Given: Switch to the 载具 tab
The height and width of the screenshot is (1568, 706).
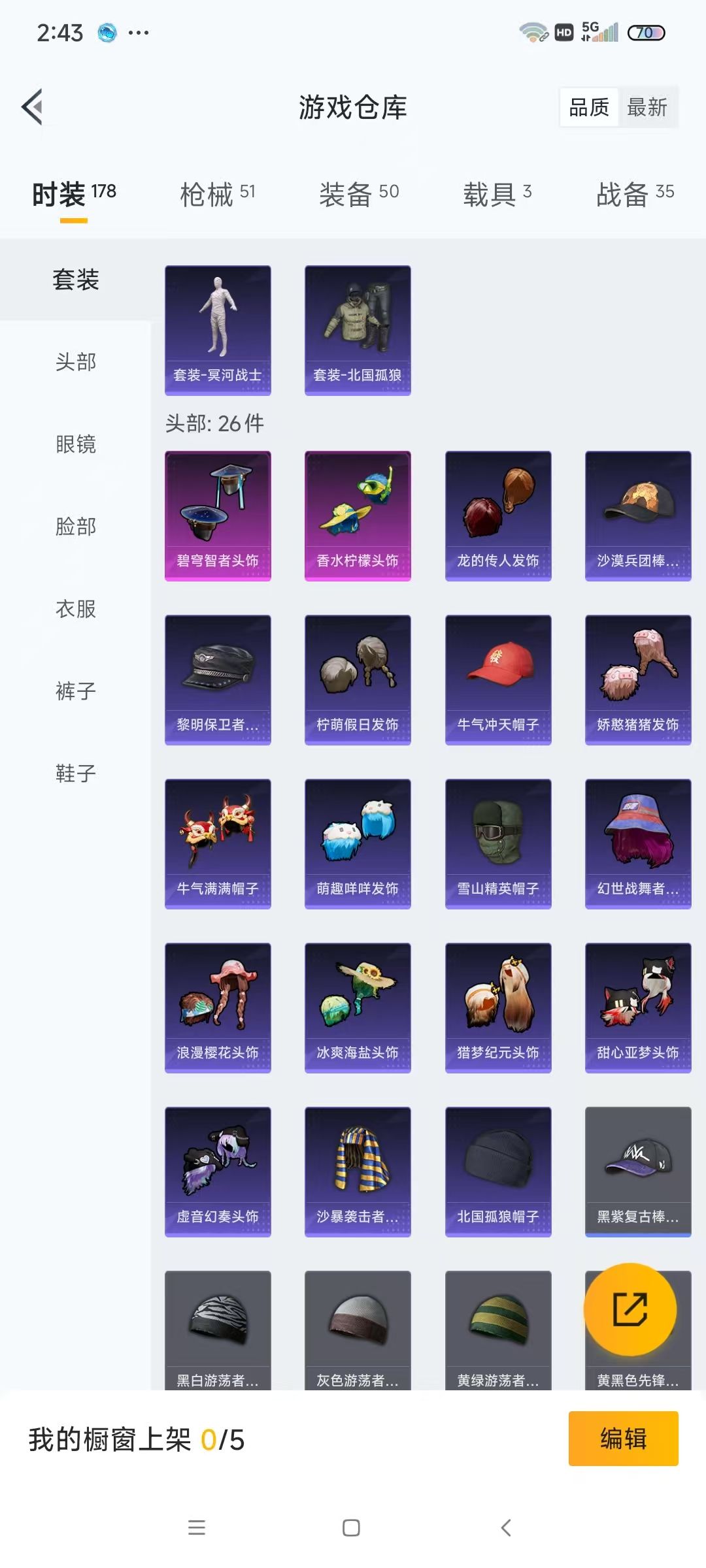Looking at the screenshot, I should [x=497, y=194].
